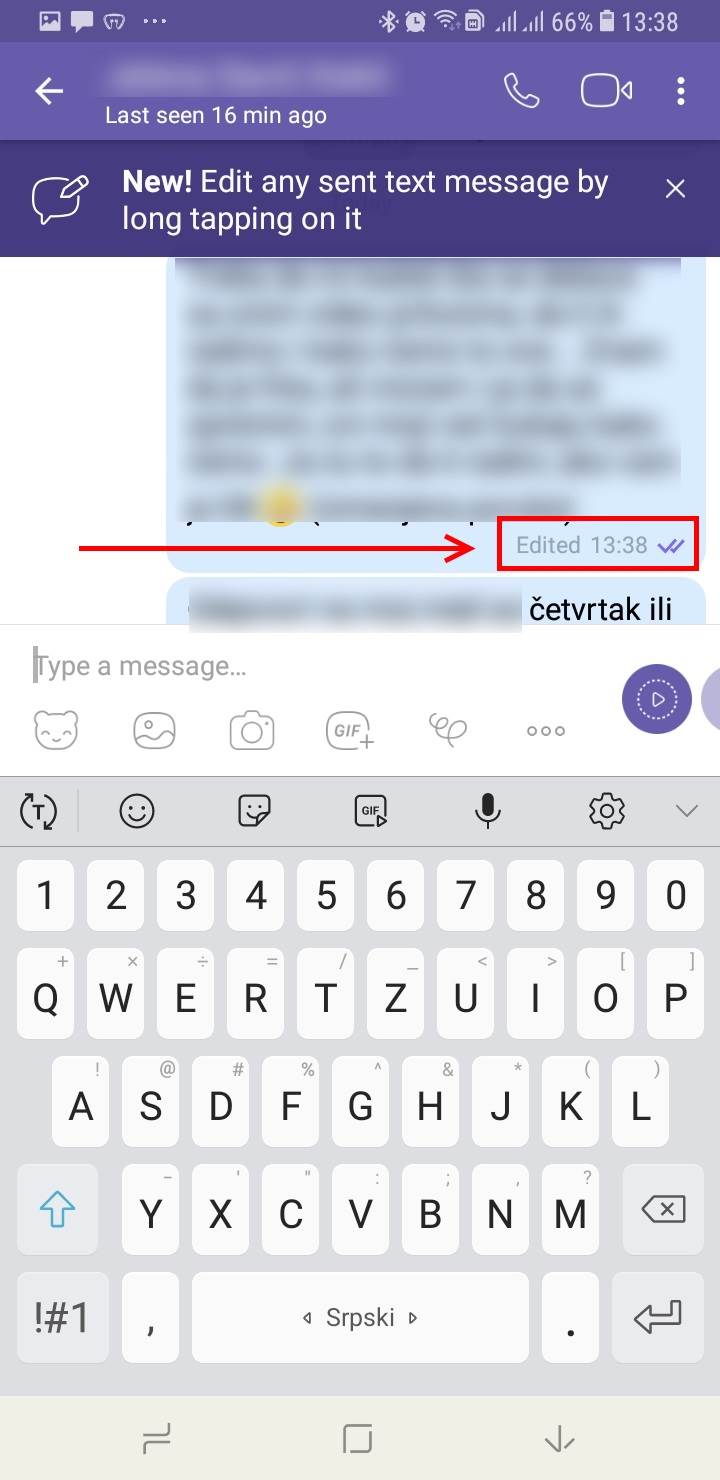Focus the Type a message field
The image size is (720, 1480).
point(300,665)
